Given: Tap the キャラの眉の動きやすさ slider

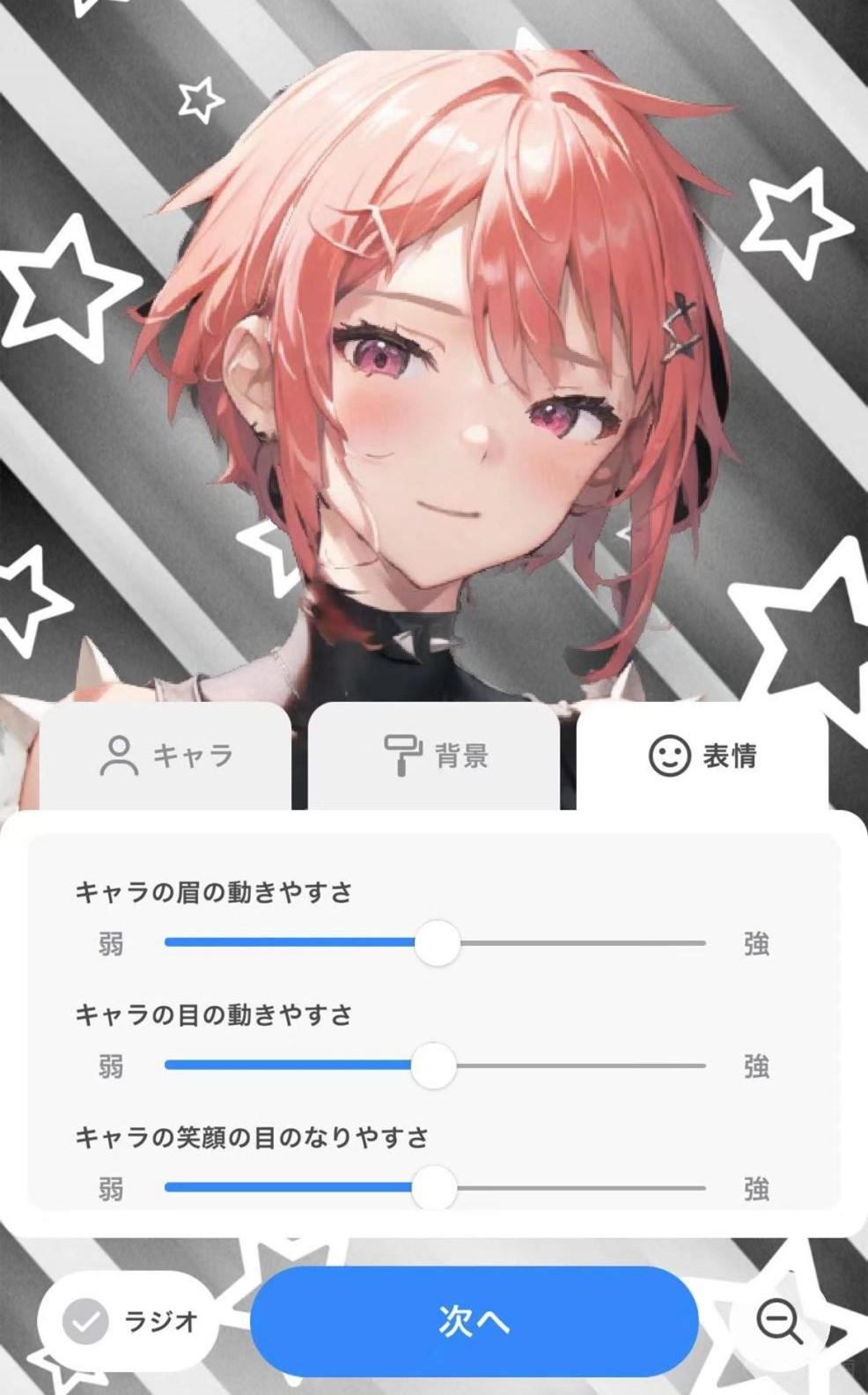Looking at the screenshot, I should pos(437,943).
